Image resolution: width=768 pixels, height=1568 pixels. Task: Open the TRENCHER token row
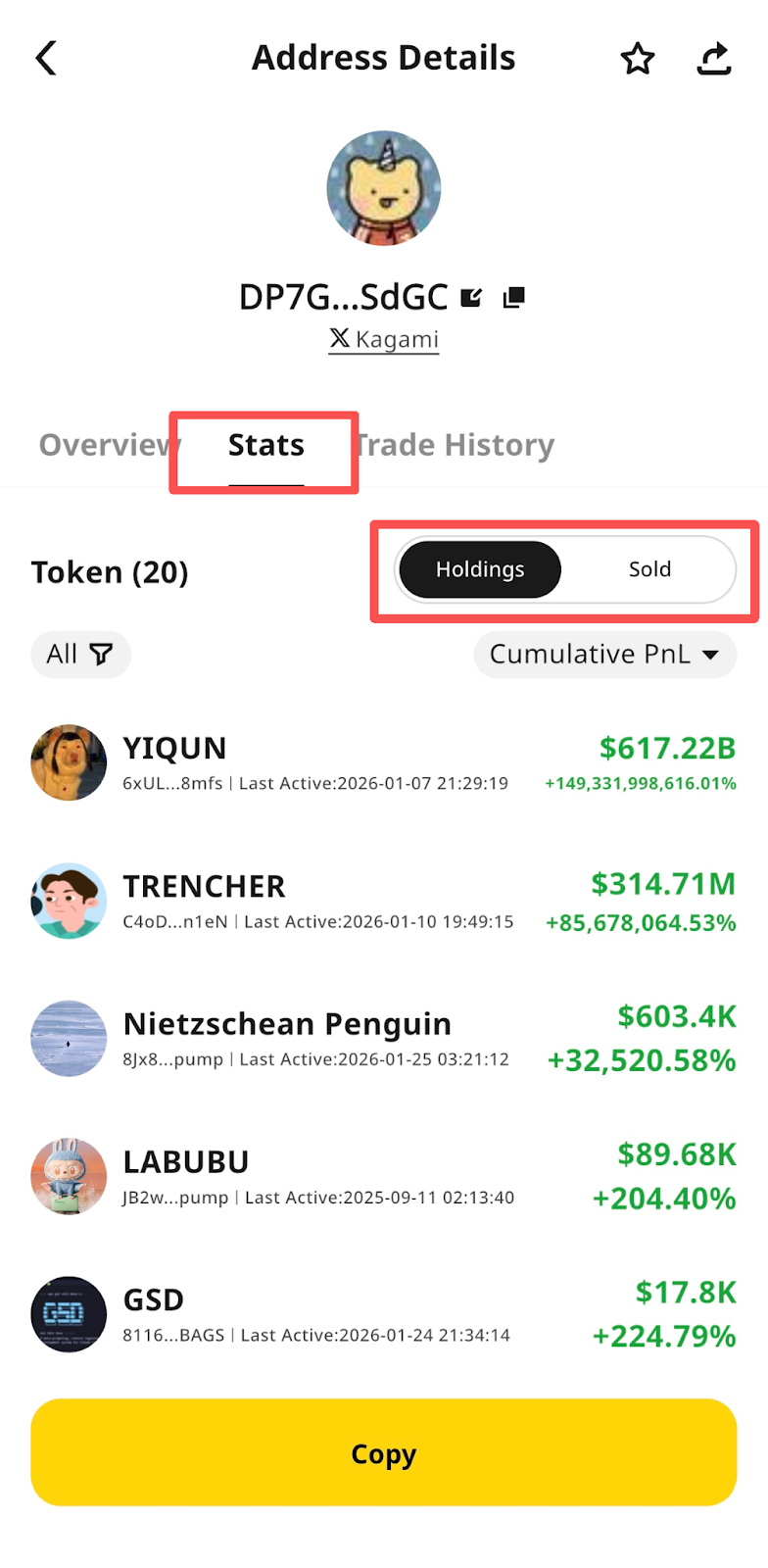pos(383,901)
